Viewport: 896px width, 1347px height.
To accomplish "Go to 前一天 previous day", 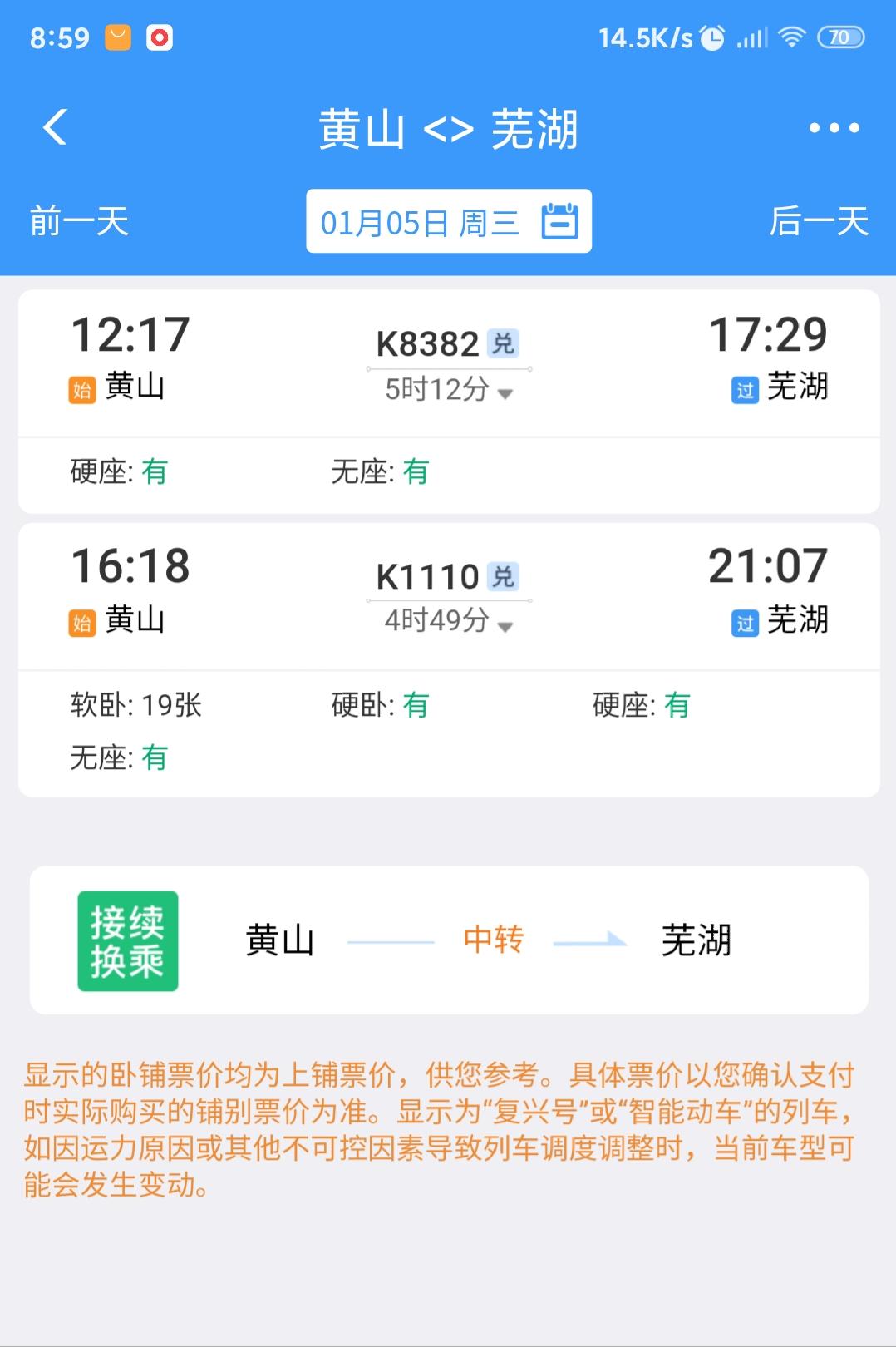I will 77,220.
